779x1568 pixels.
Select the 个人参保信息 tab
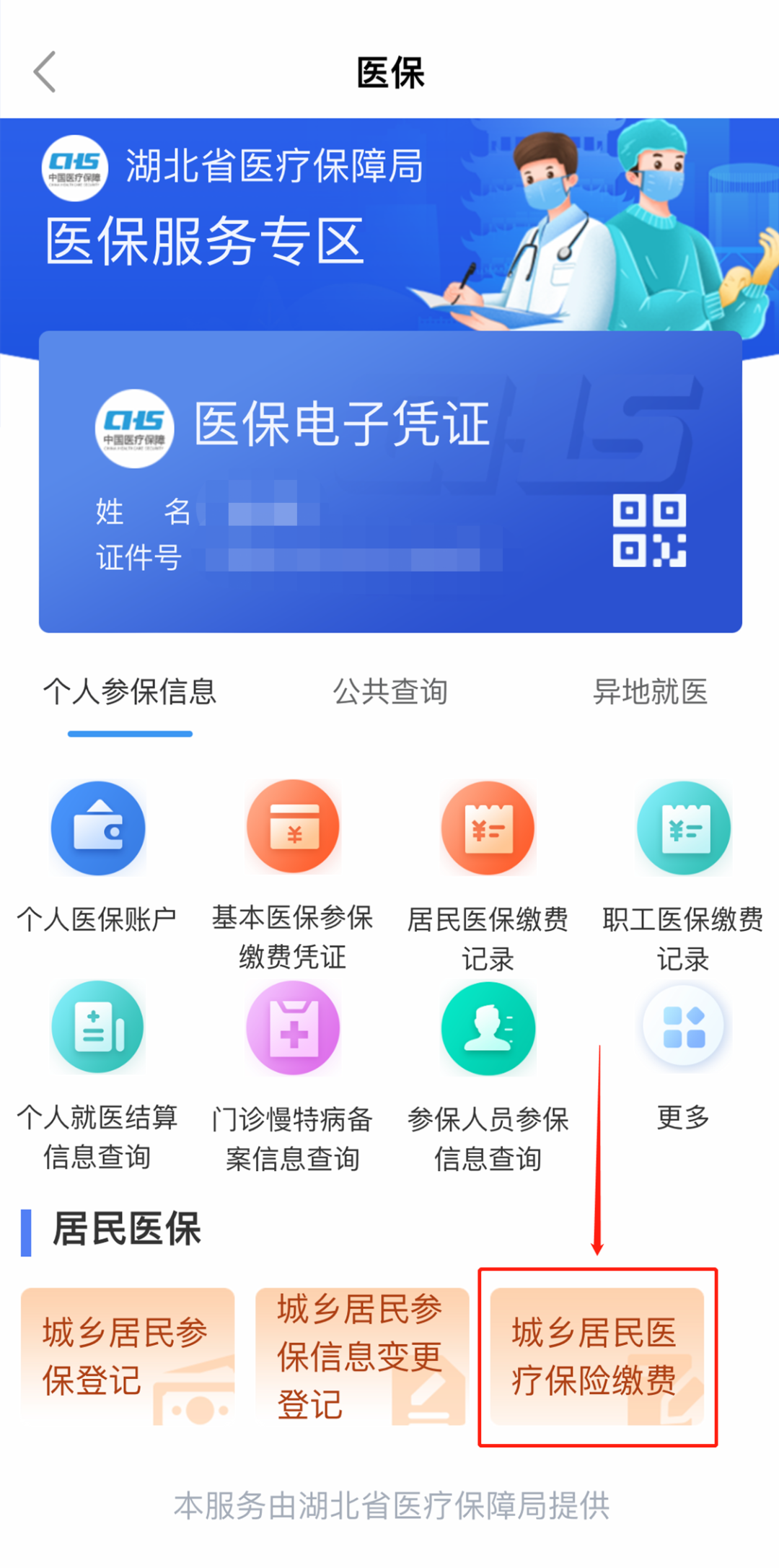tap(130, 692)
